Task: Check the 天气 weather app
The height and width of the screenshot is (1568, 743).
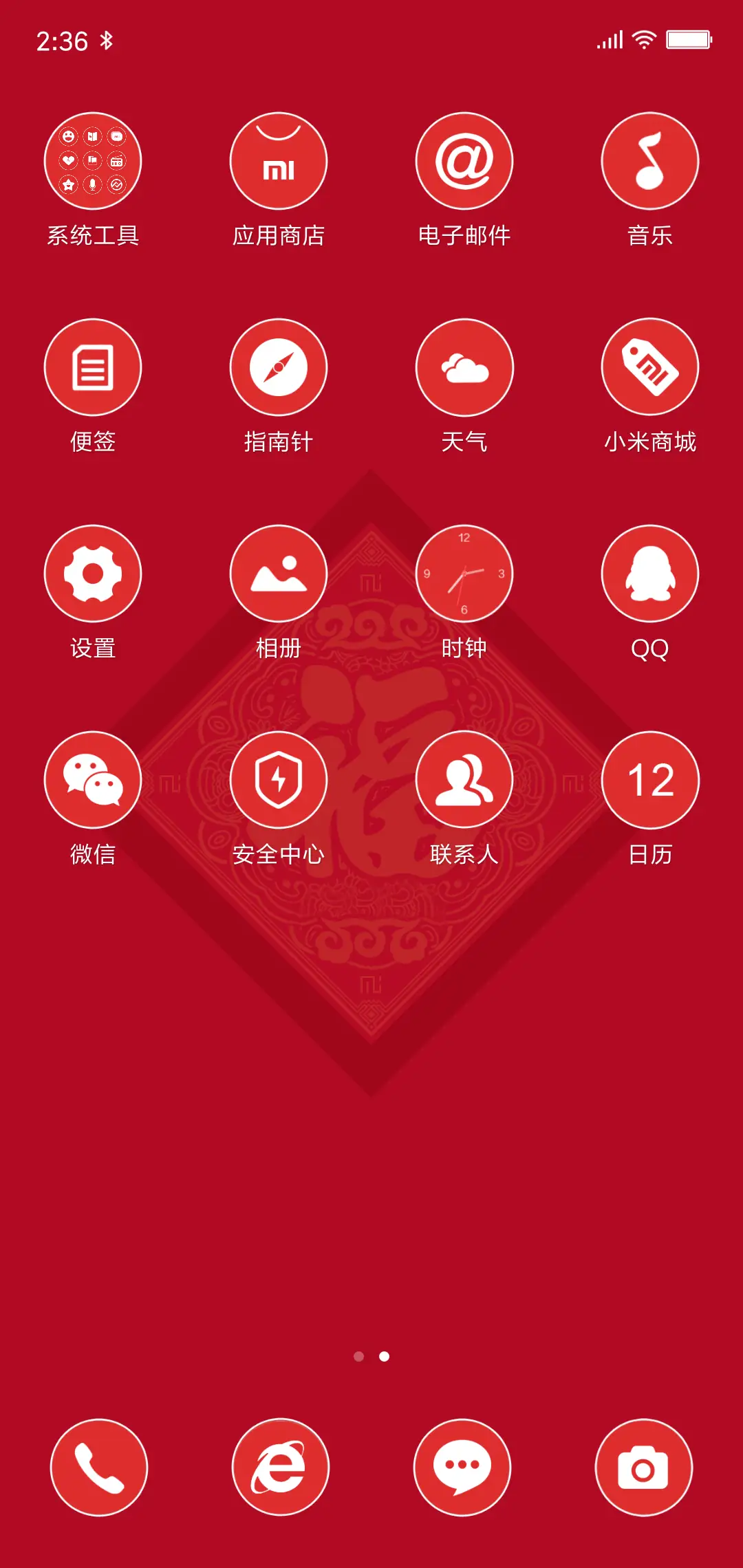Action: (464, 367)
